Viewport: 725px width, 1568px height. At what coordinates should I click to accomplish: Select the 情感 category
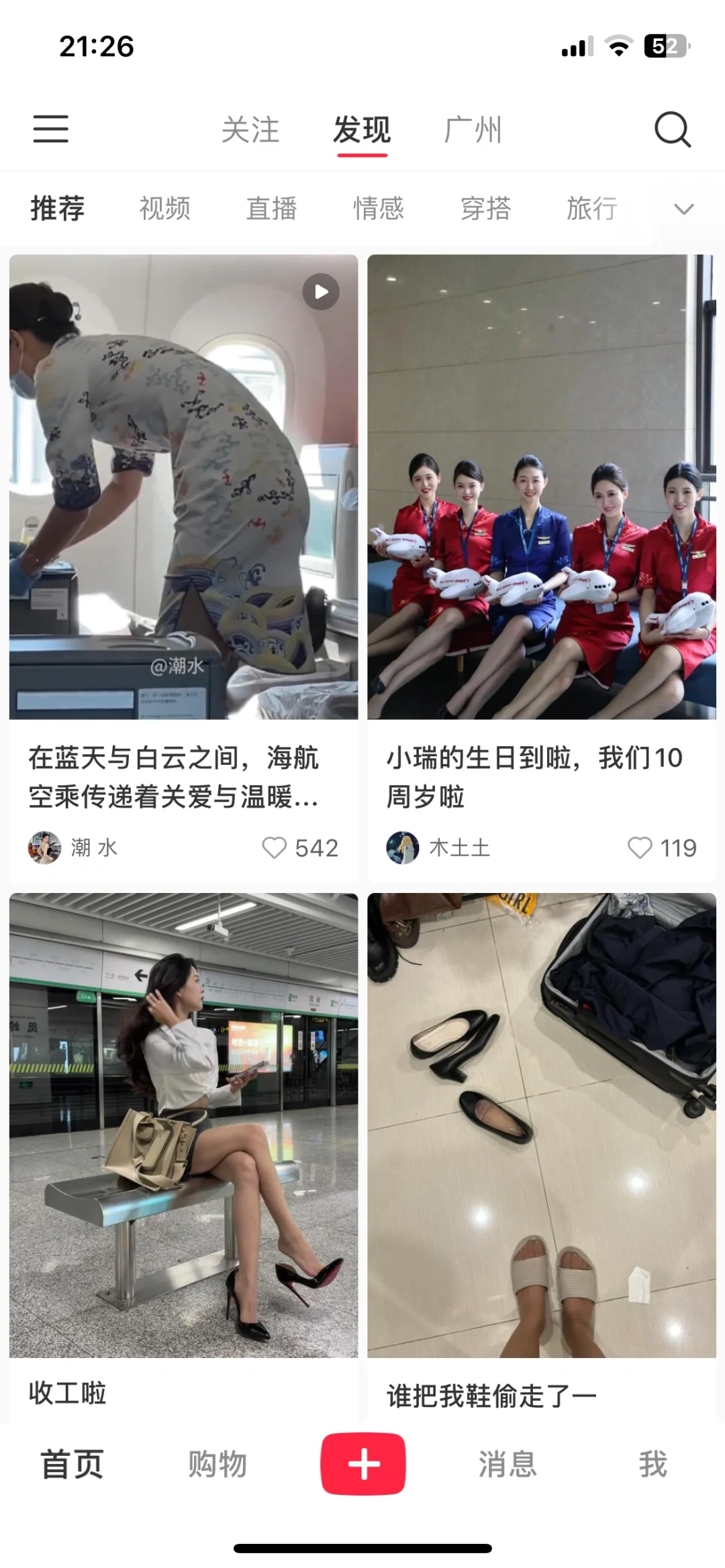[379, 209]
